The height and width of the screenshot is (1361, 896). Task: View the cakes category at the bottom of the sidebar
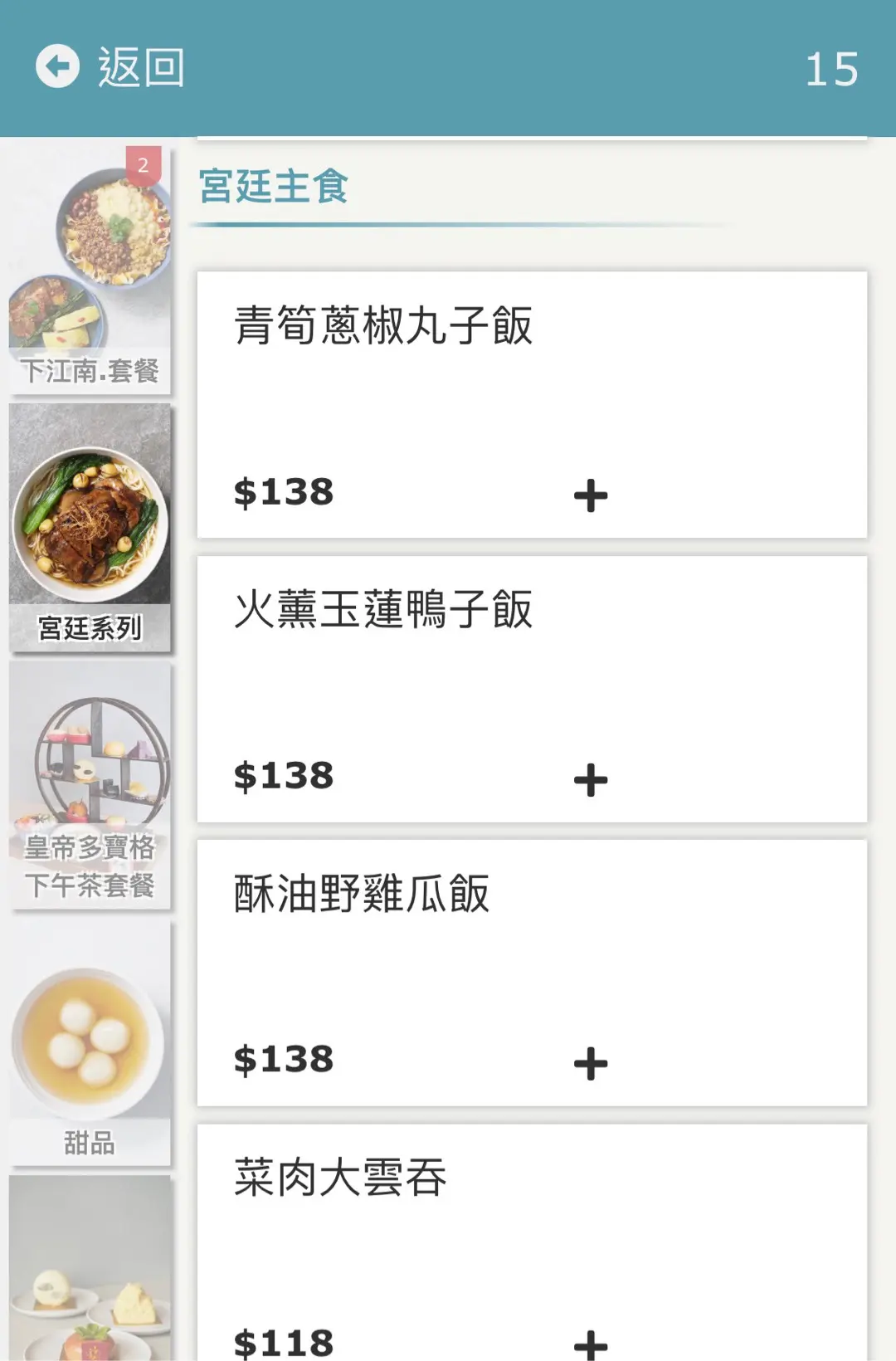(x=90, y=1270)
